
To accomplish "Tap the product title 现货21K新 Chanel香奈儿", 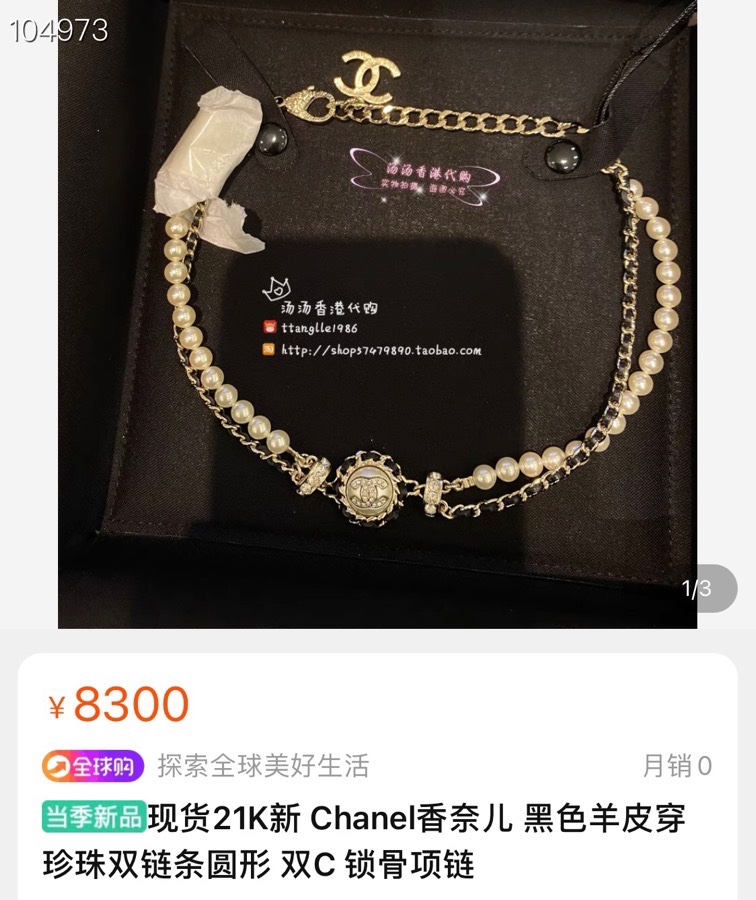I will [300, 819].
